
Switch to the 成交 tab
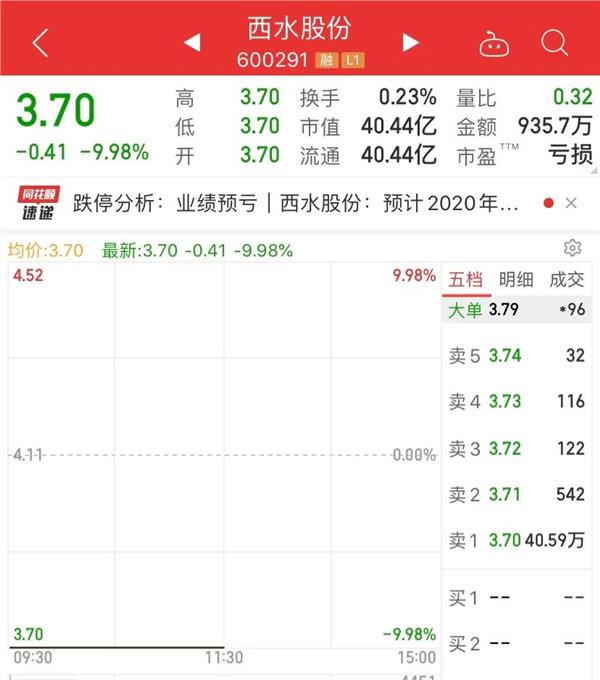[565, 280]
